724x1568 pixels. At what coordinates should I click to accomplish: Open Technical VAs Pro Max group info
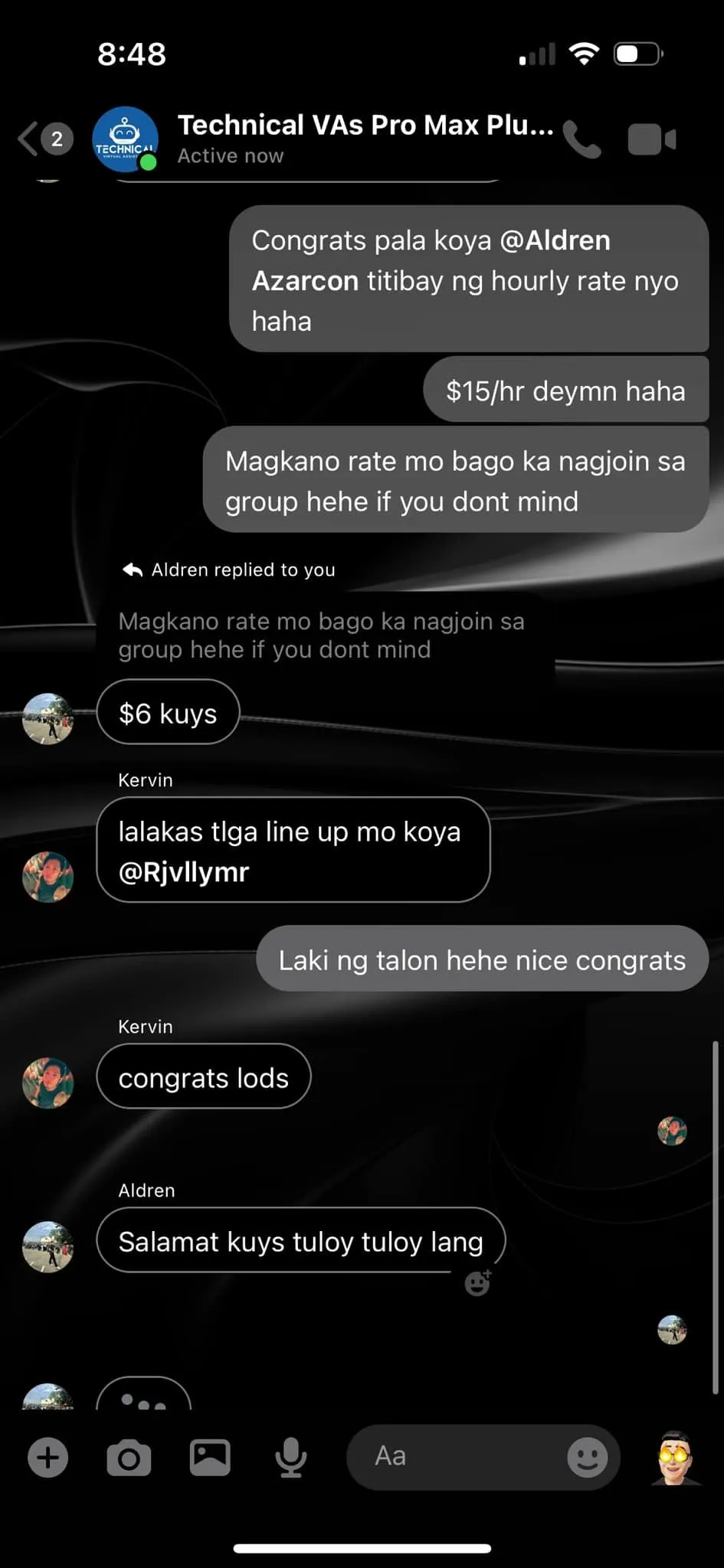click(364, 138)
